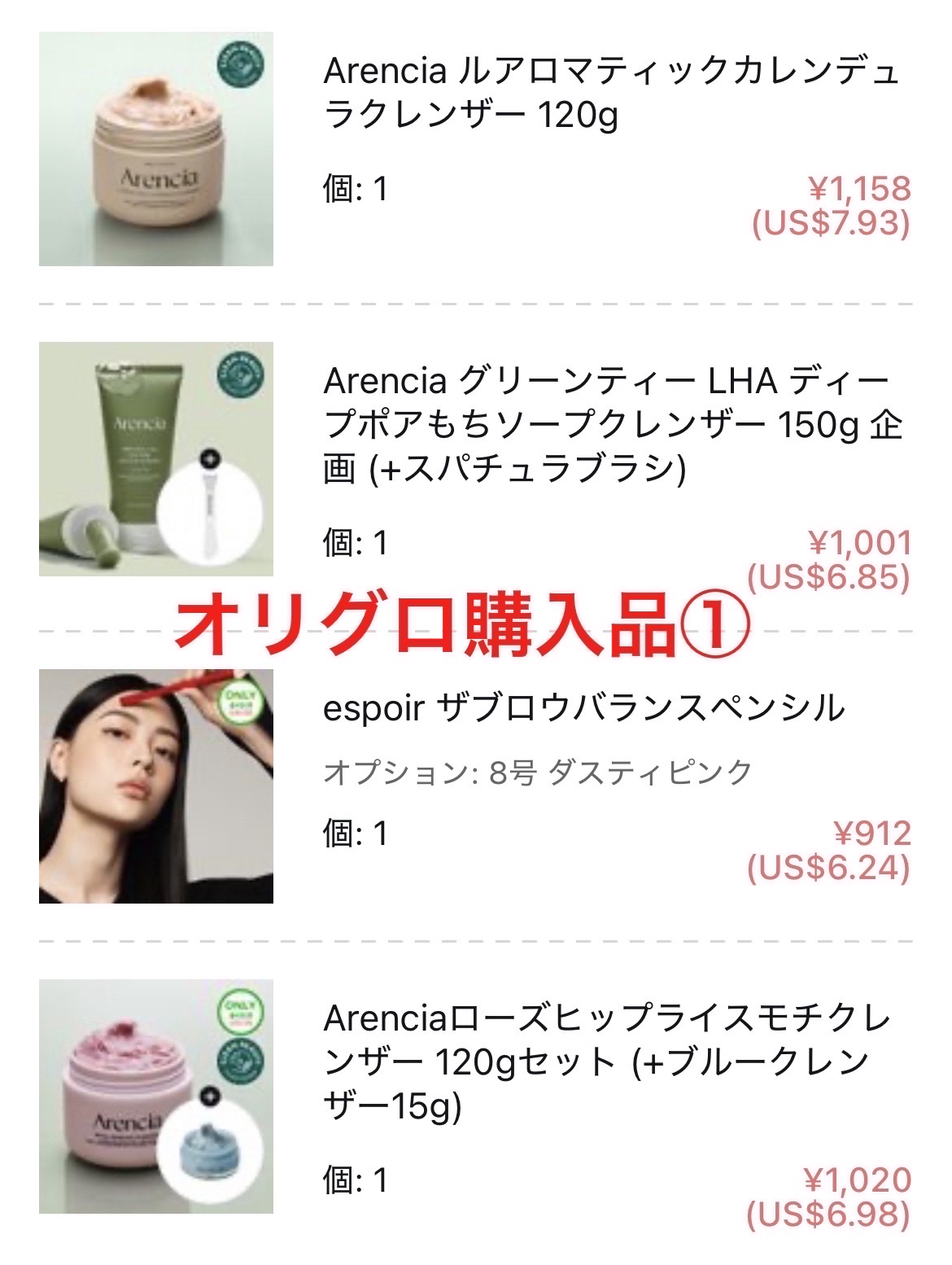
Task: Open Arencia Calendula Cleanser 120g item
Action: coord(610,93)
